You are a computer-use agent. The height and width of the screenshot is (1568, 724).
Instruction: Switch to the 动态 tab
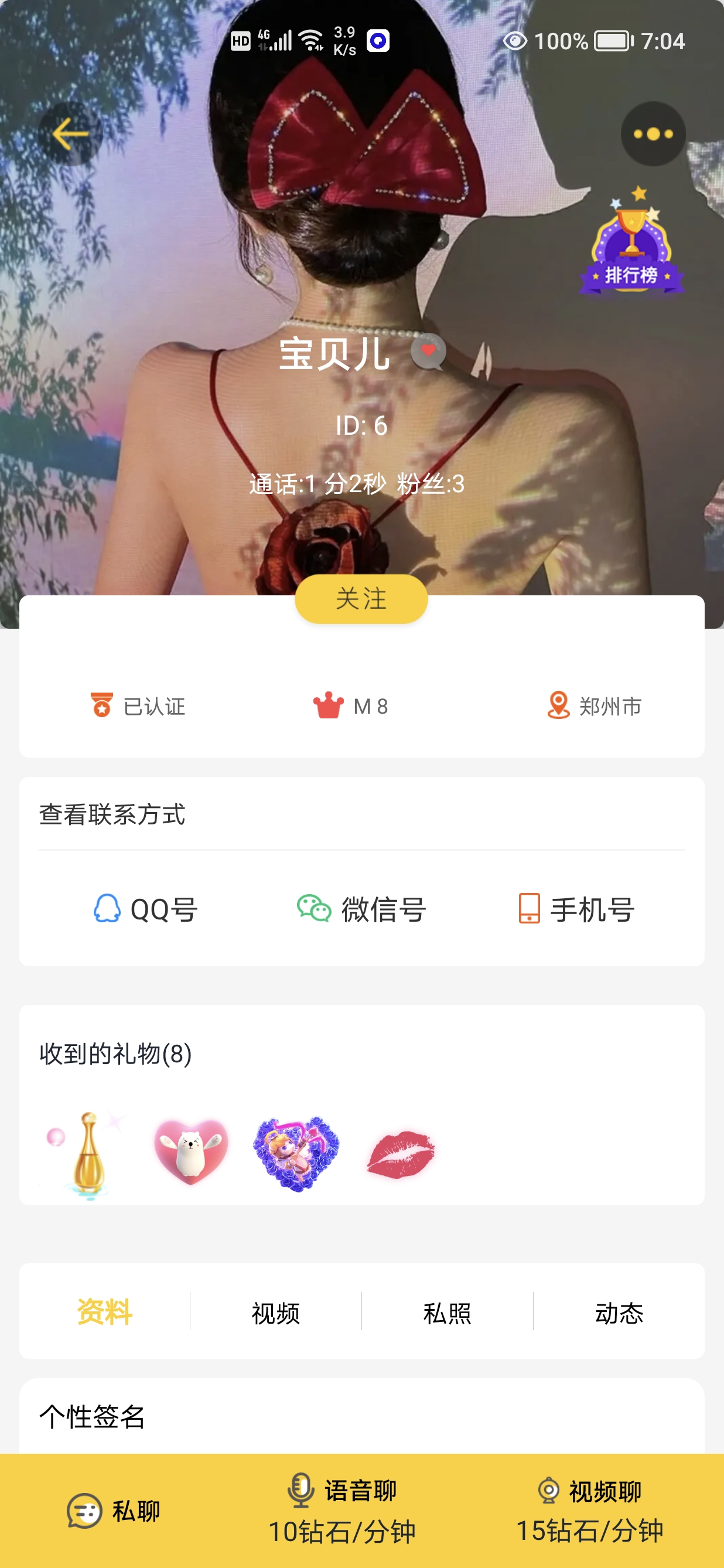pos(619,1313)
